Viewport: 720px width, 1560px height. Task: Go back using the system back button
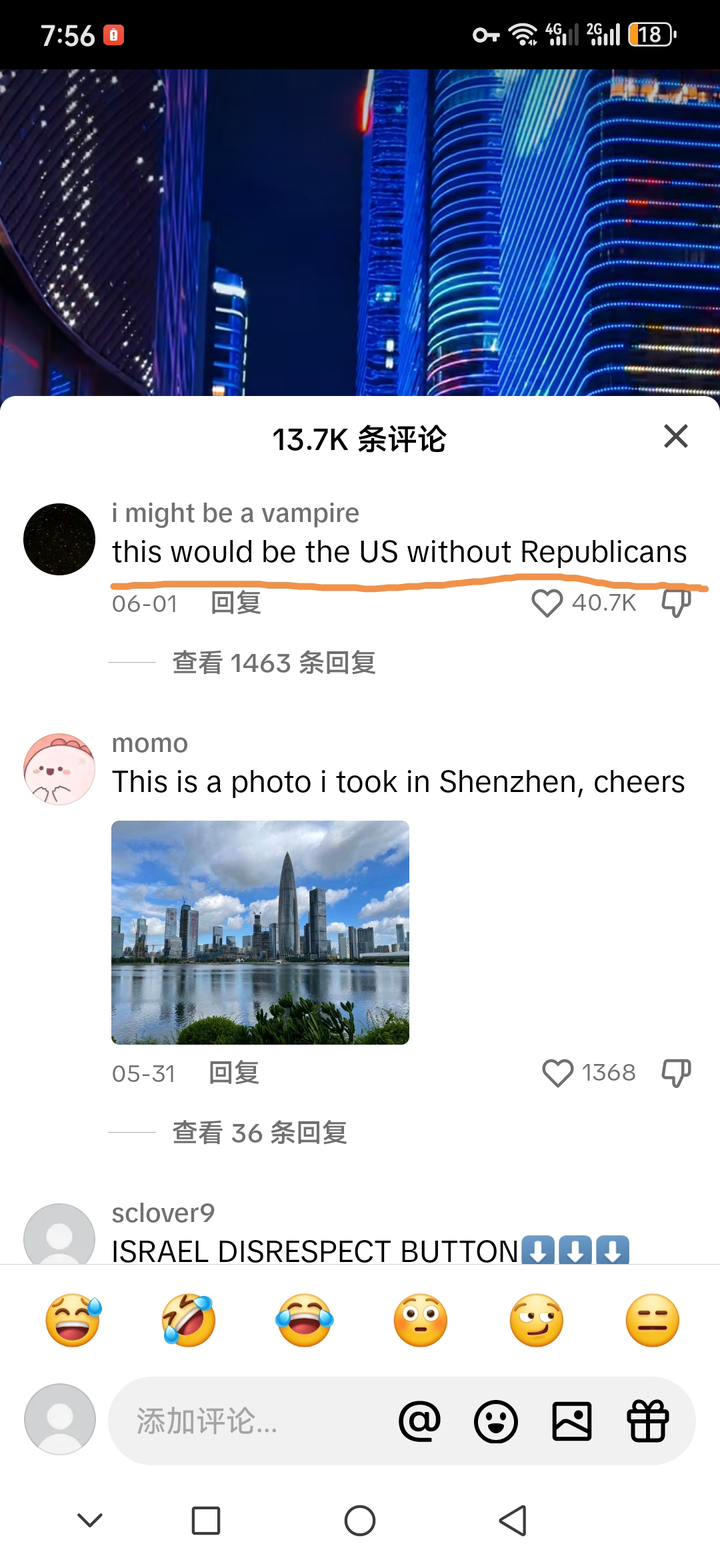[513, 1521]
